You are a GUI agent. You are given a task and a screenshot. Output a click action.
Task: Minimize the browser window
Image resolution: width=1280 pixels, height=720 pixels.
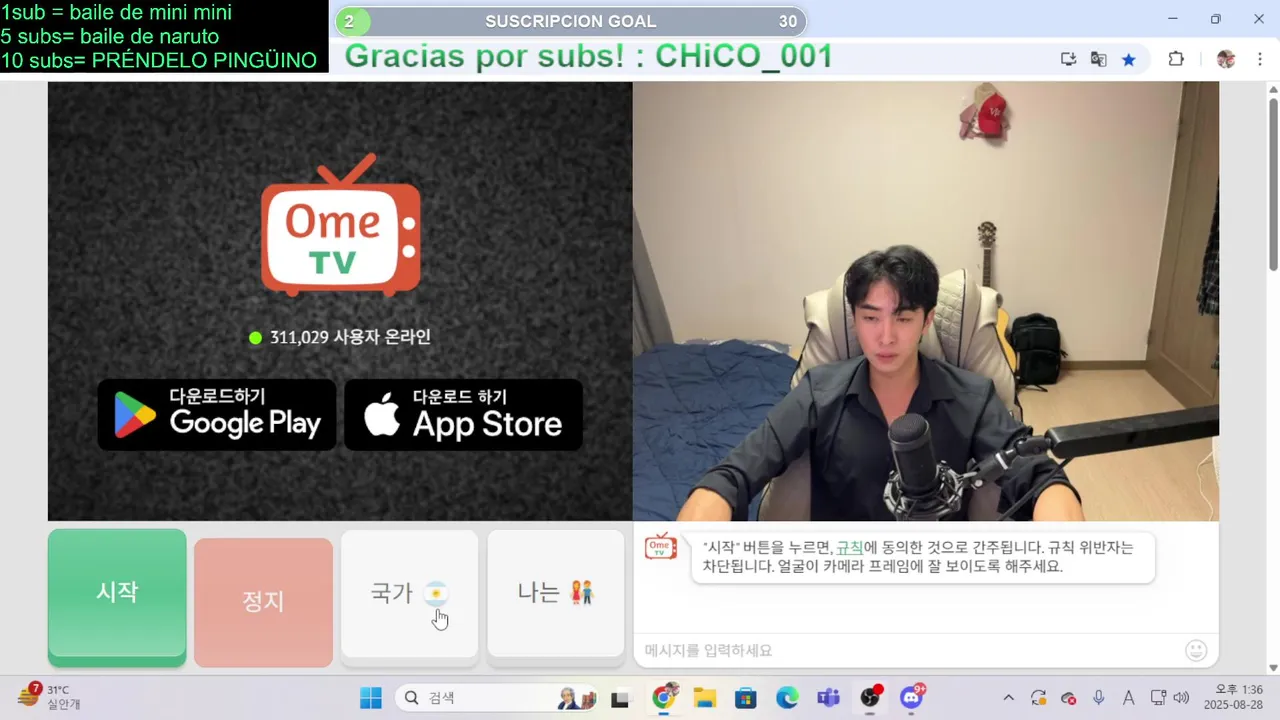click(x=1172, y=19)
